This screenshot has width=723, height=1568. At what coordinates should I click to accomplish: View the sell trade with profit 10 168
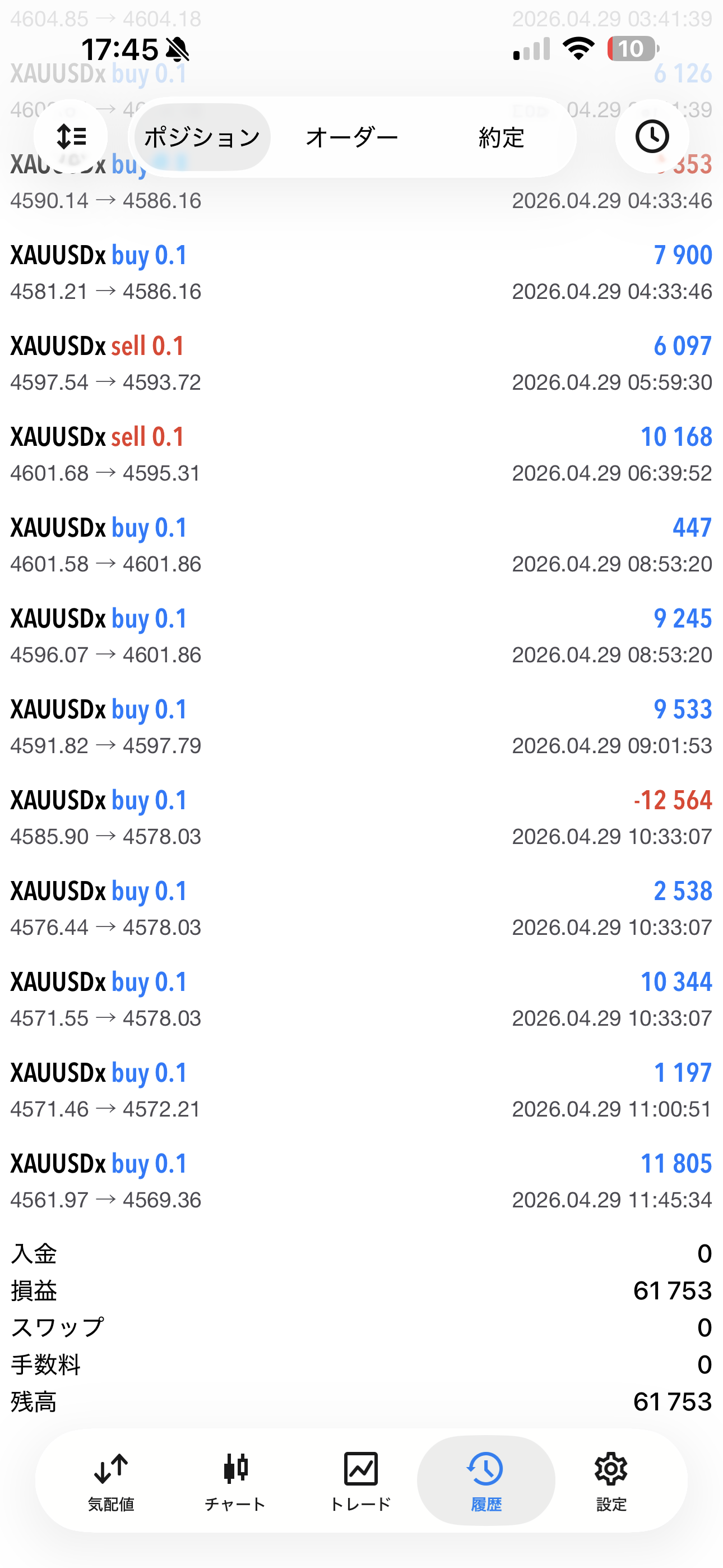click(x=361, y=454)
